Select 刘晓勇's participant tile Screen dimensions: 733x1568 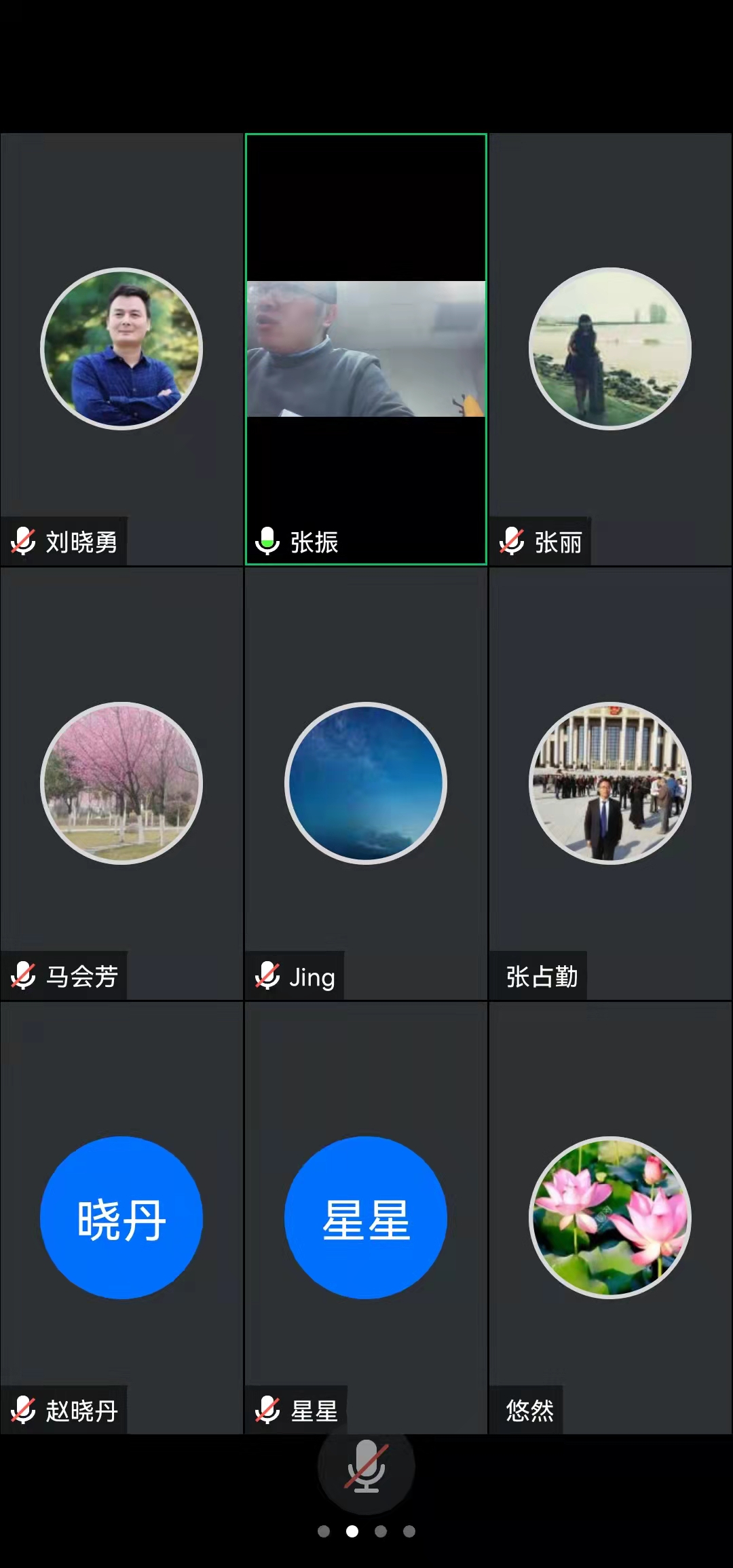click(121, 349)
